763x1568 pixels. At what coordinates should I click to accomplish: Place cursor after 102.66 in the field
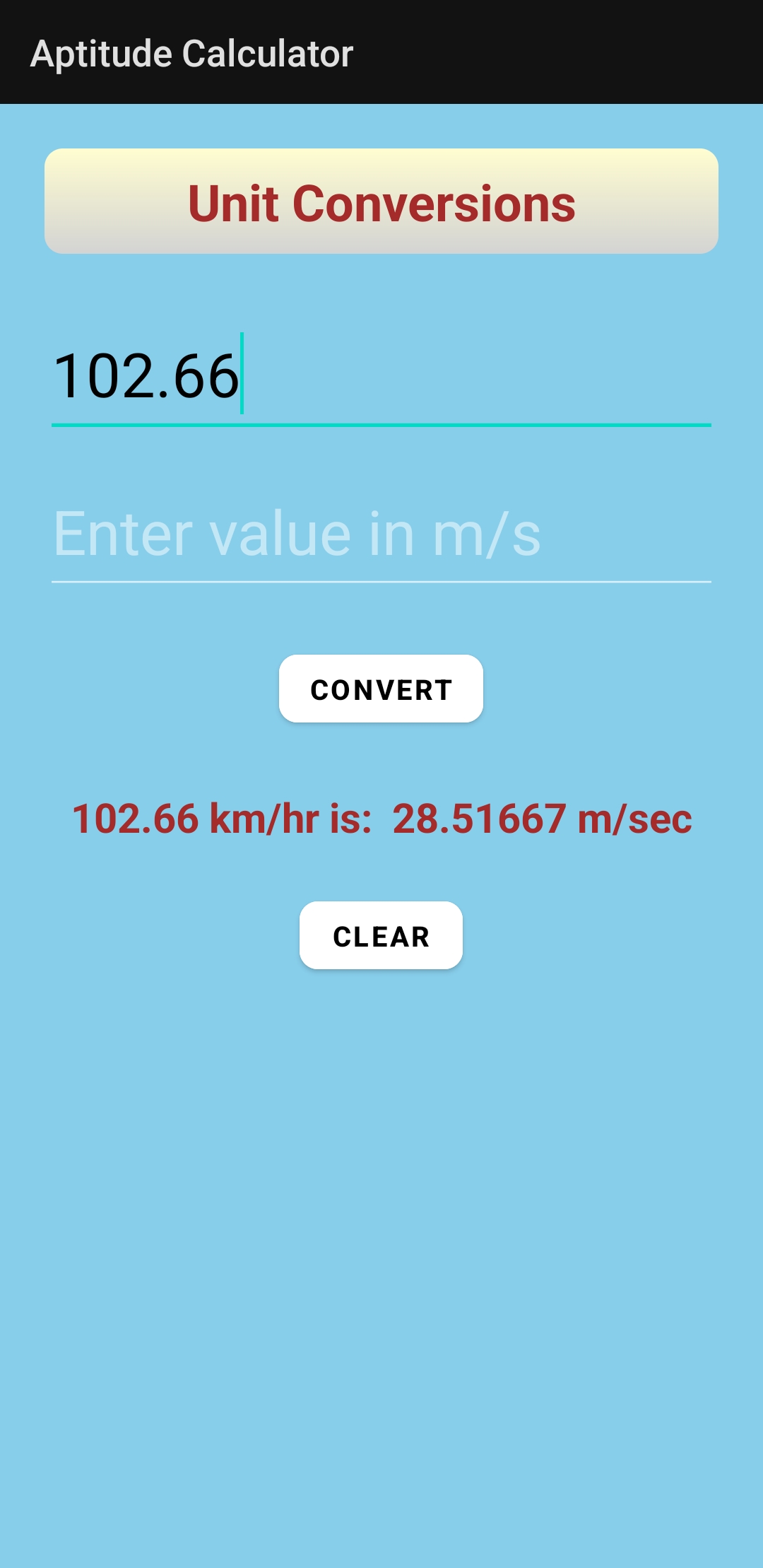pyautogui.click(x=244, y=377)
